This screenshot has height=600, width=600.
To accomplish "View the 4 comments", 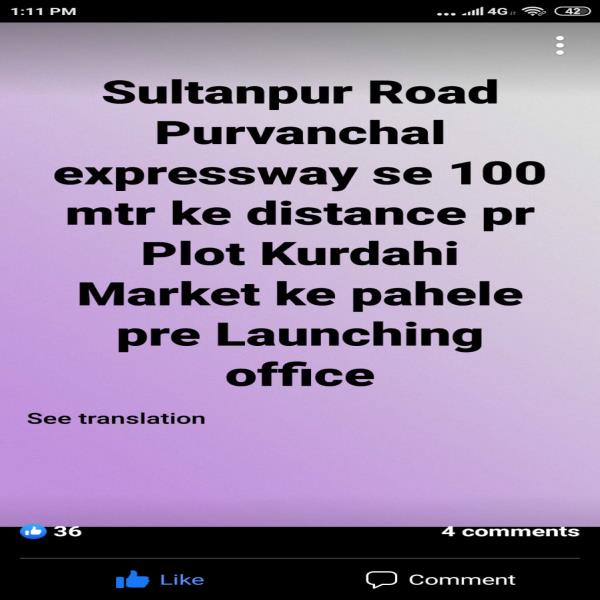I will [510, 531].
